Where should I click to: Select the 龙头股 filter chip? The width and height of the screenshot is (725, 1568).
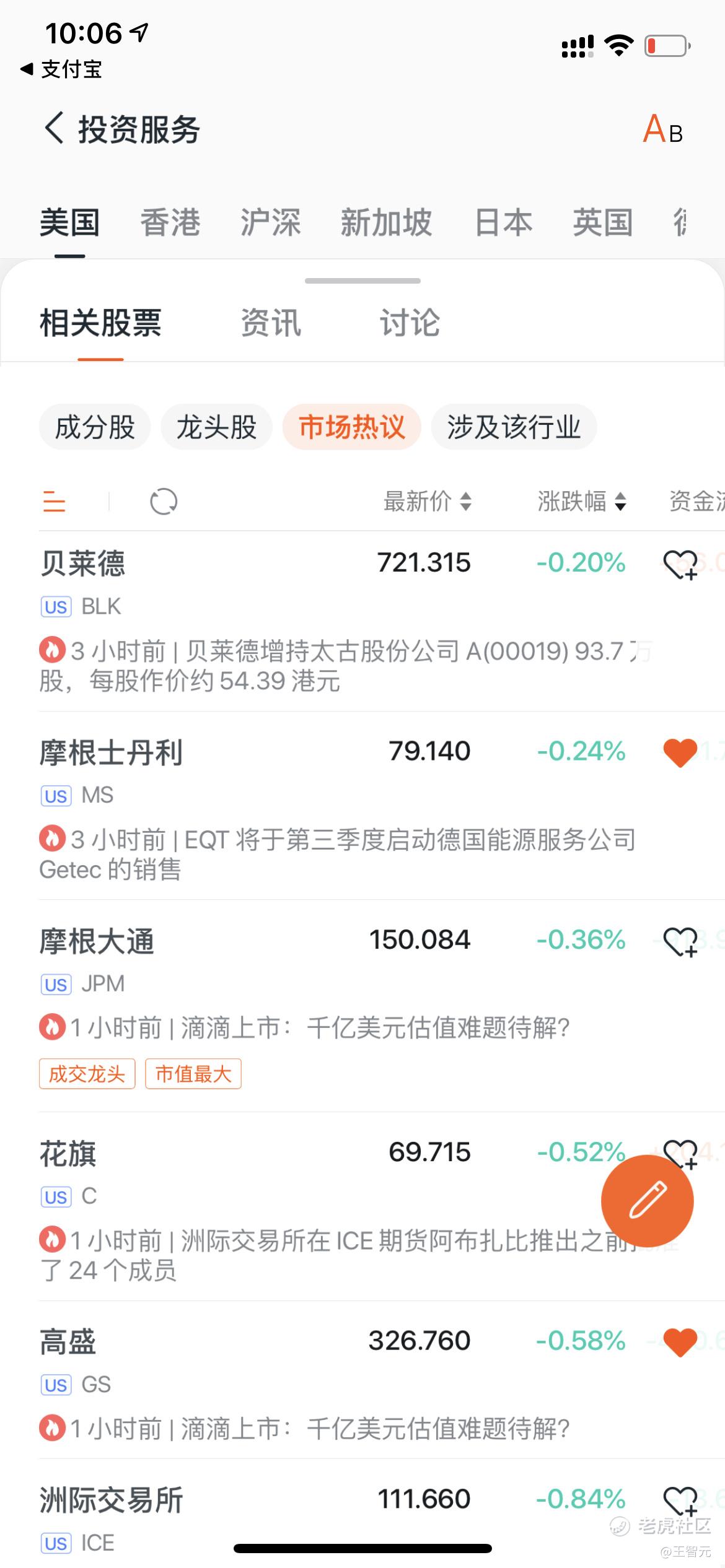pyautogui.click(x=216, y=427)
